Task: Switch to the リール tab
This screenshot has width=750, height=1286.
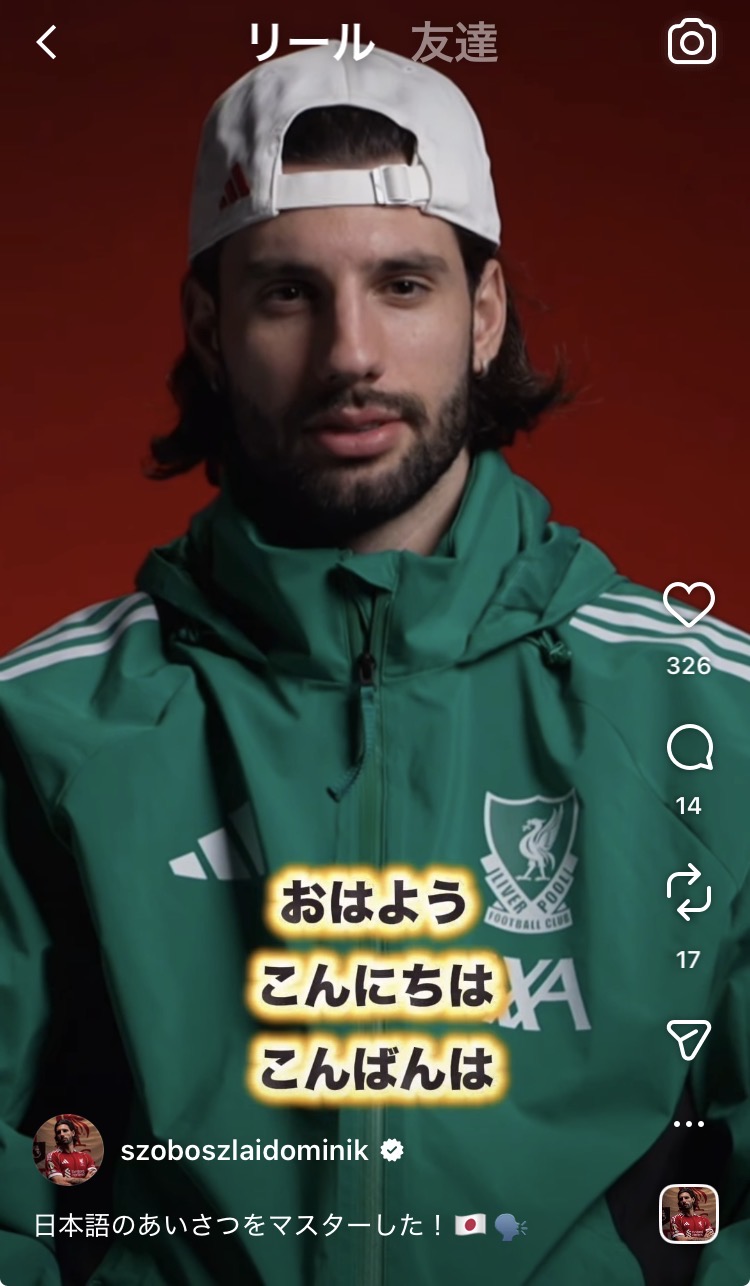Action: click(x=310, y=43)
